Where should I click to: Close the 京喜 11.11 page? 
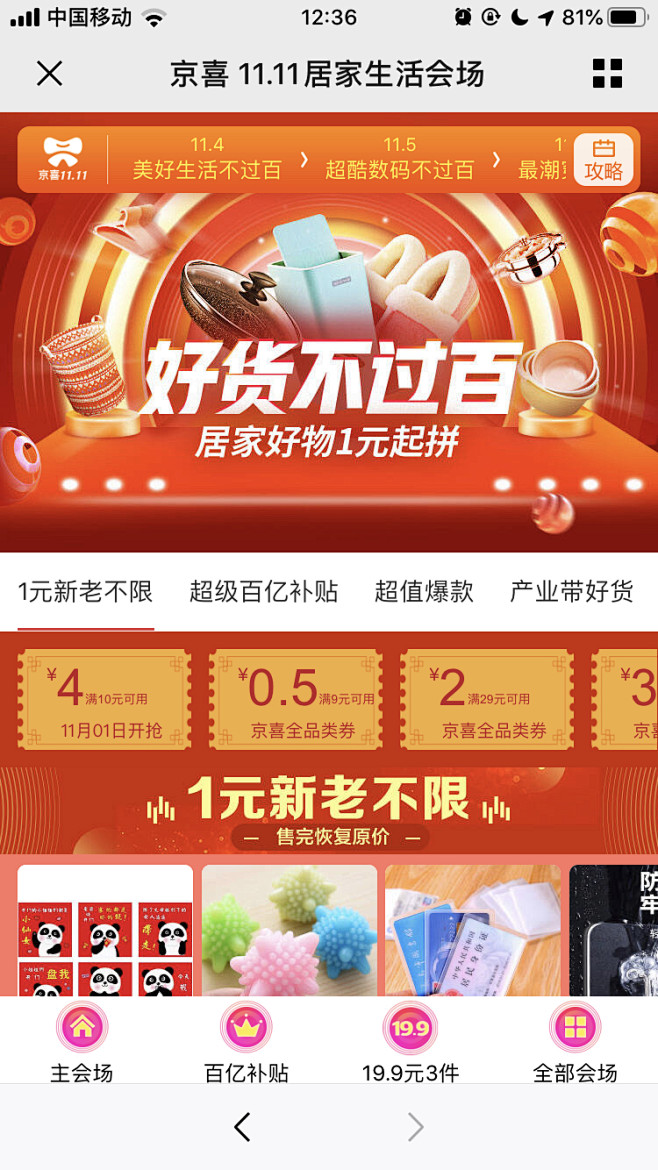[50, 74]
